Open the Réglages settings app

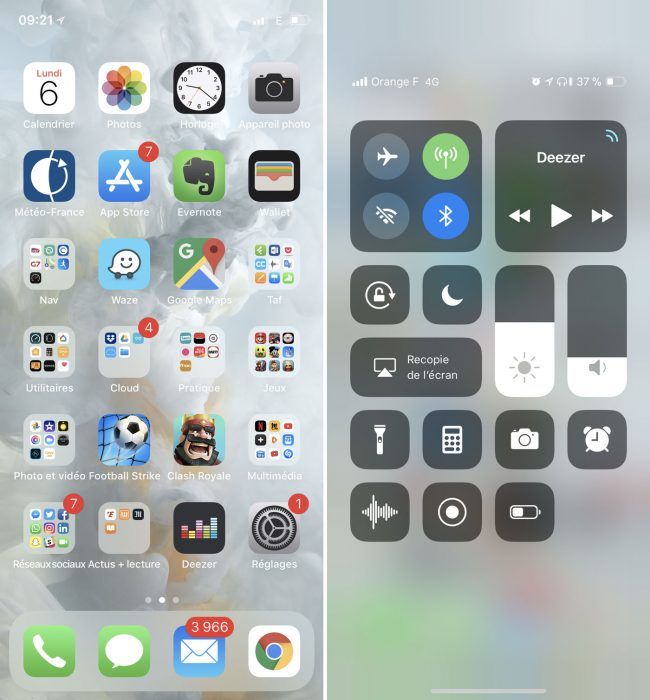coord(274,528)
